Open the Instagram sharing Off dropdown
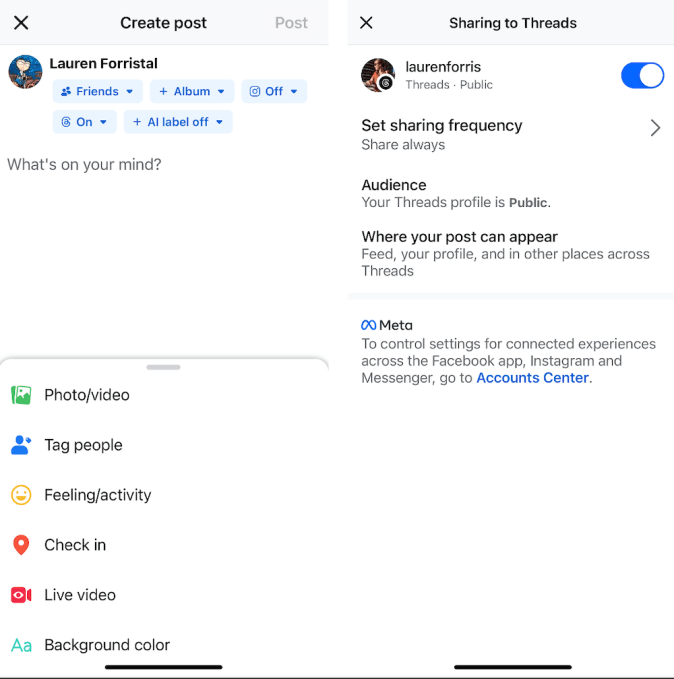This screenshot has height=679, width=674. coord(273,91)
